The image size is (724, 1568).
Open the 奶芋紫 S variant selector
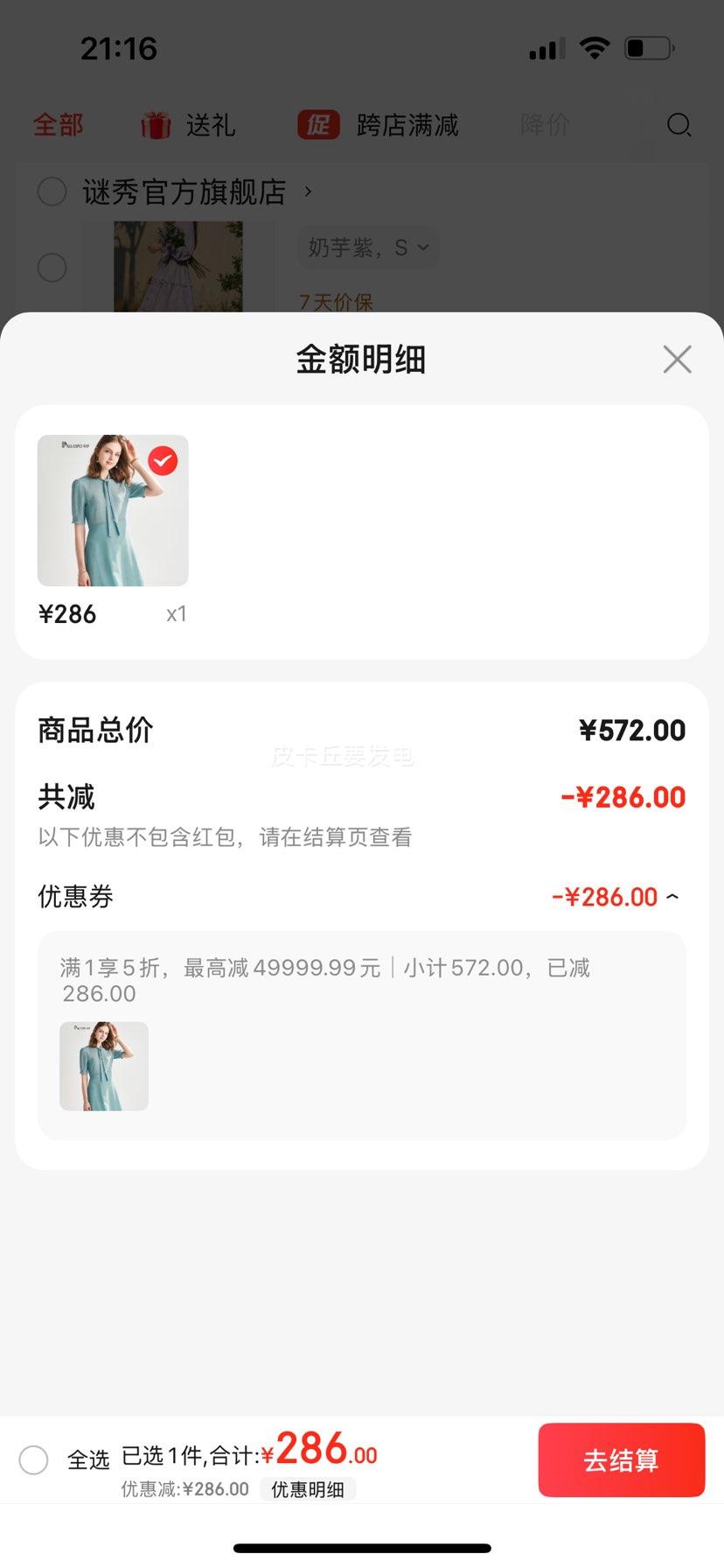(367, 248)
